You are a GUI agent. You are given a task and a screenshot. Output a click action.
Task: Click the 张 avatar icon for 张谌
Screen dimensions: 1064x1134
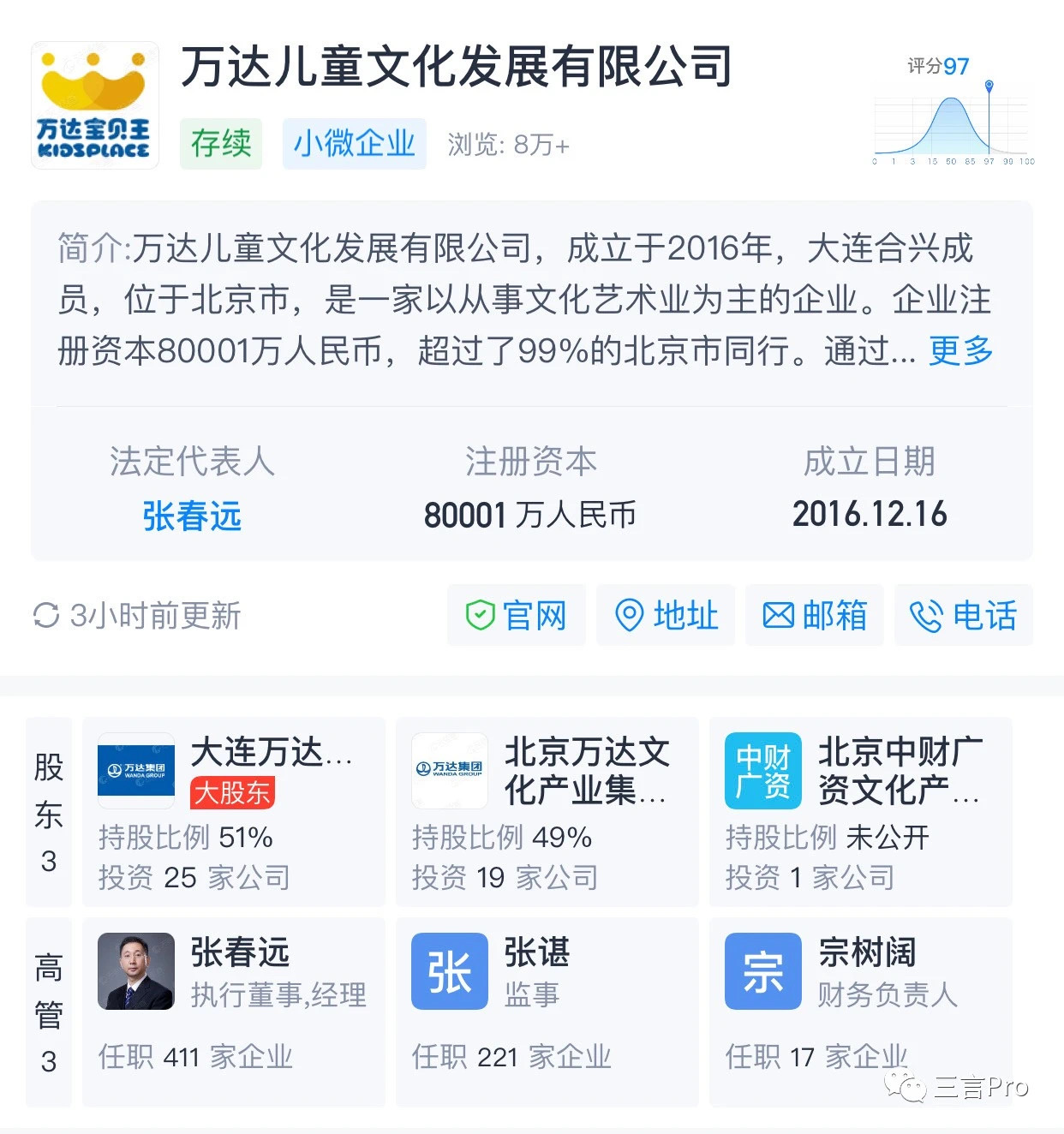tap(448, 970)
